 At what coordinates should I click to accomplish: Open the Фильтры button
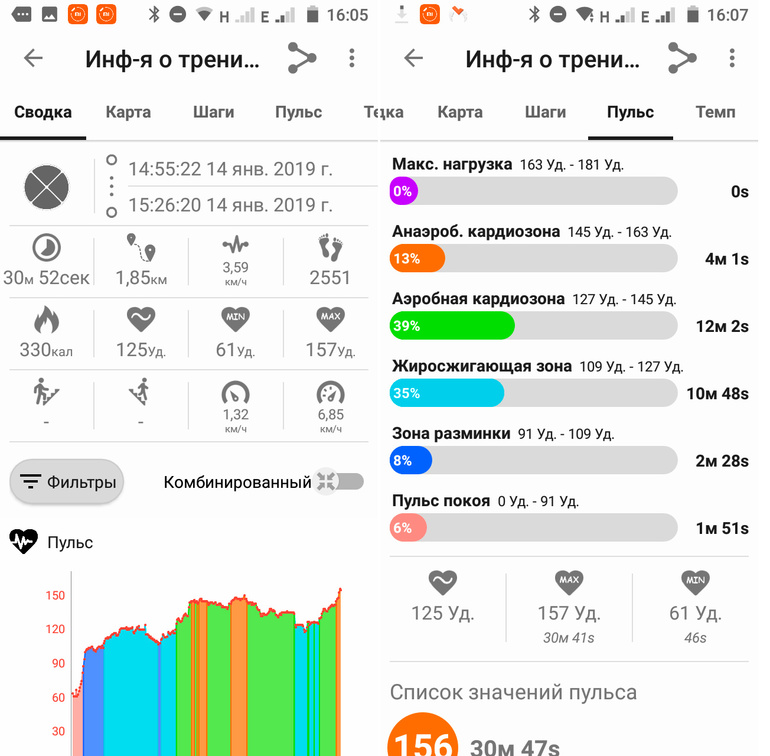(67, 482)
